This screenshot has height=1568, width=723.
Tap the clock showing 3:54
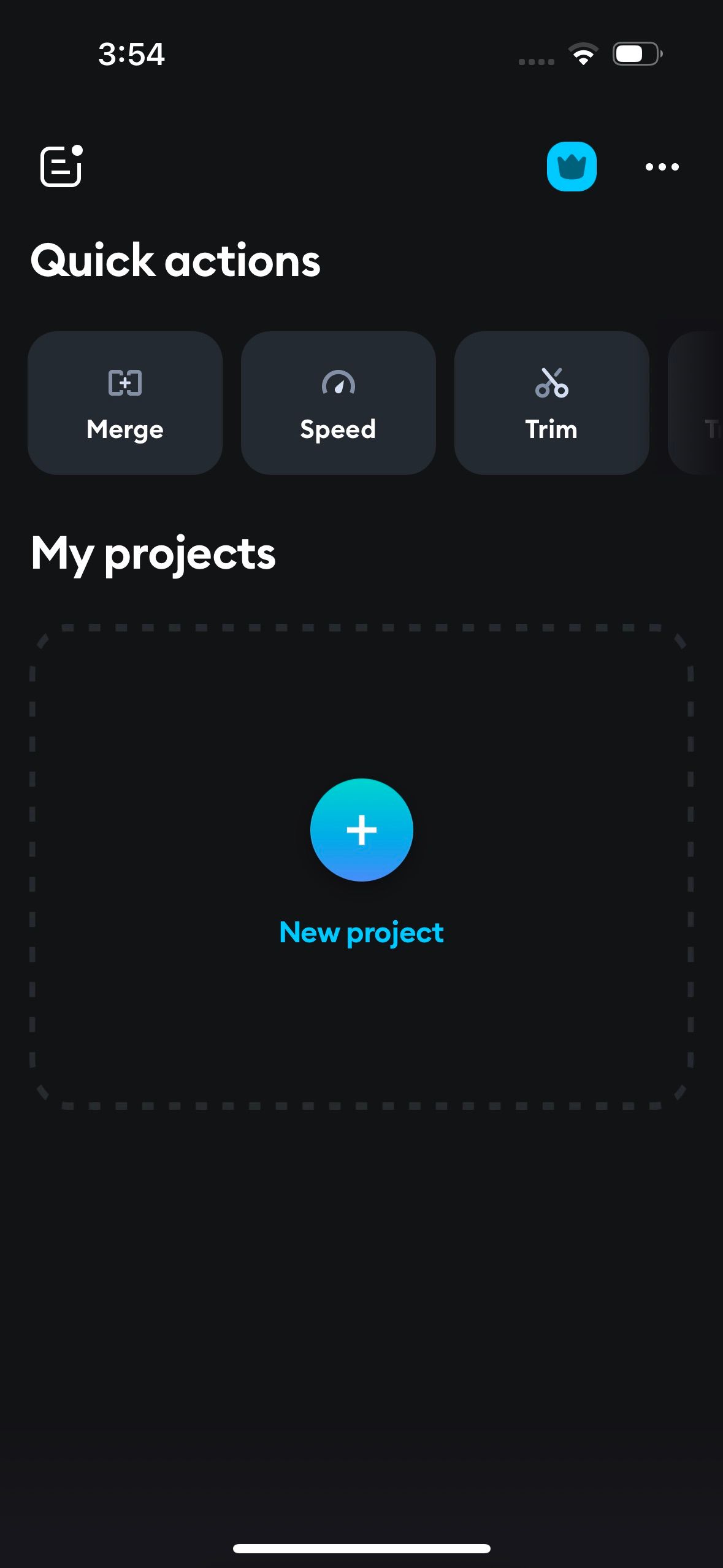131,55
